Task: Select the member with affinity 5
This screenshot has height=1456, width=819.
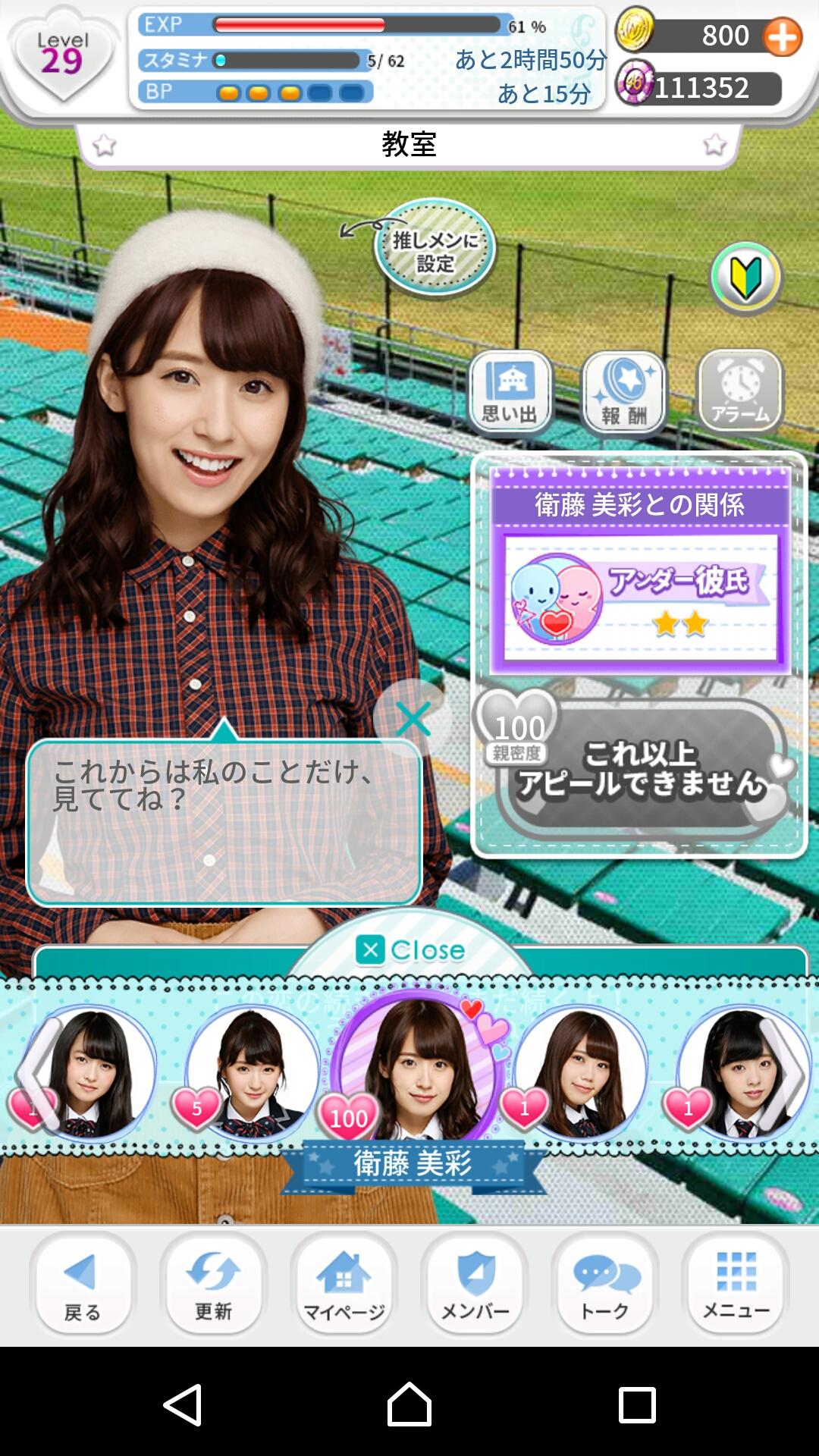Action: click(x=253, y=1071)
